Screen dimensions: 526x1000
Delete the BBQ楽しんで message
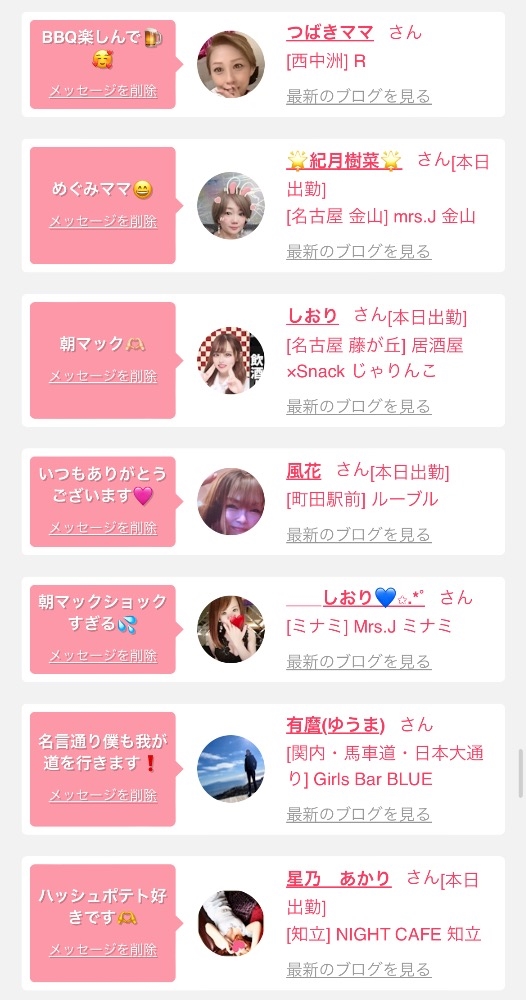pyautogui.click(x=103, y=91)
